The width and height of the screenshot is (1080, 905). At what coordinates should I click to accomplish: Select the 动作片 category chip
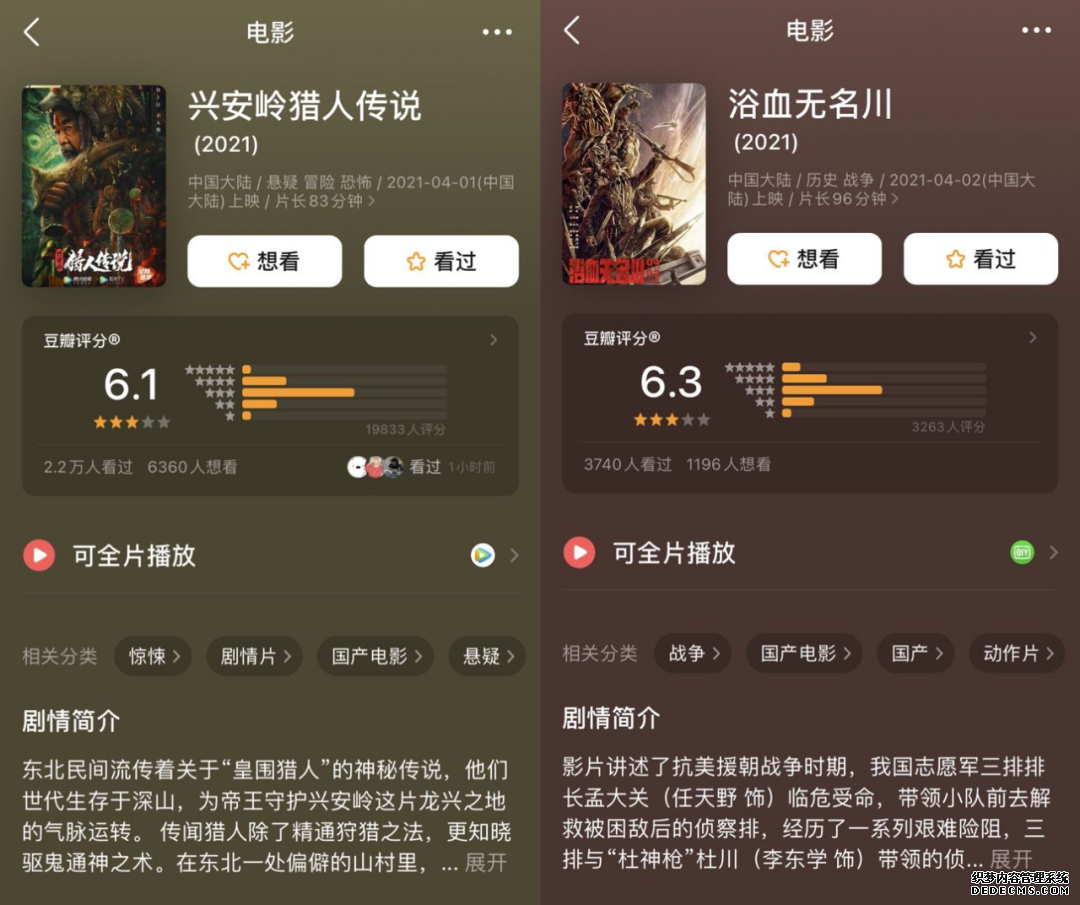pyautogui.click(x=1017, y=653)
